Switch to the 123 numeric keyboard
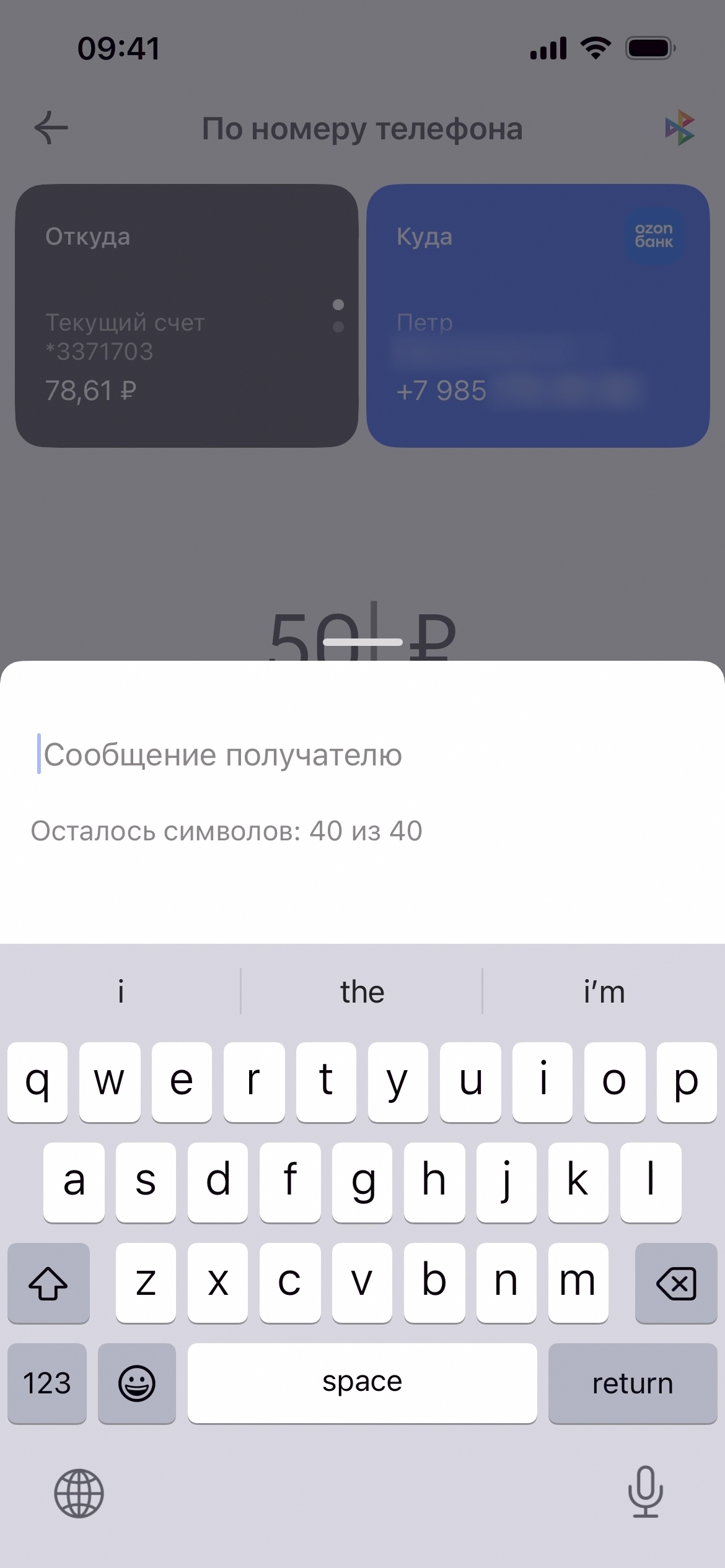 click(47, 1383)
